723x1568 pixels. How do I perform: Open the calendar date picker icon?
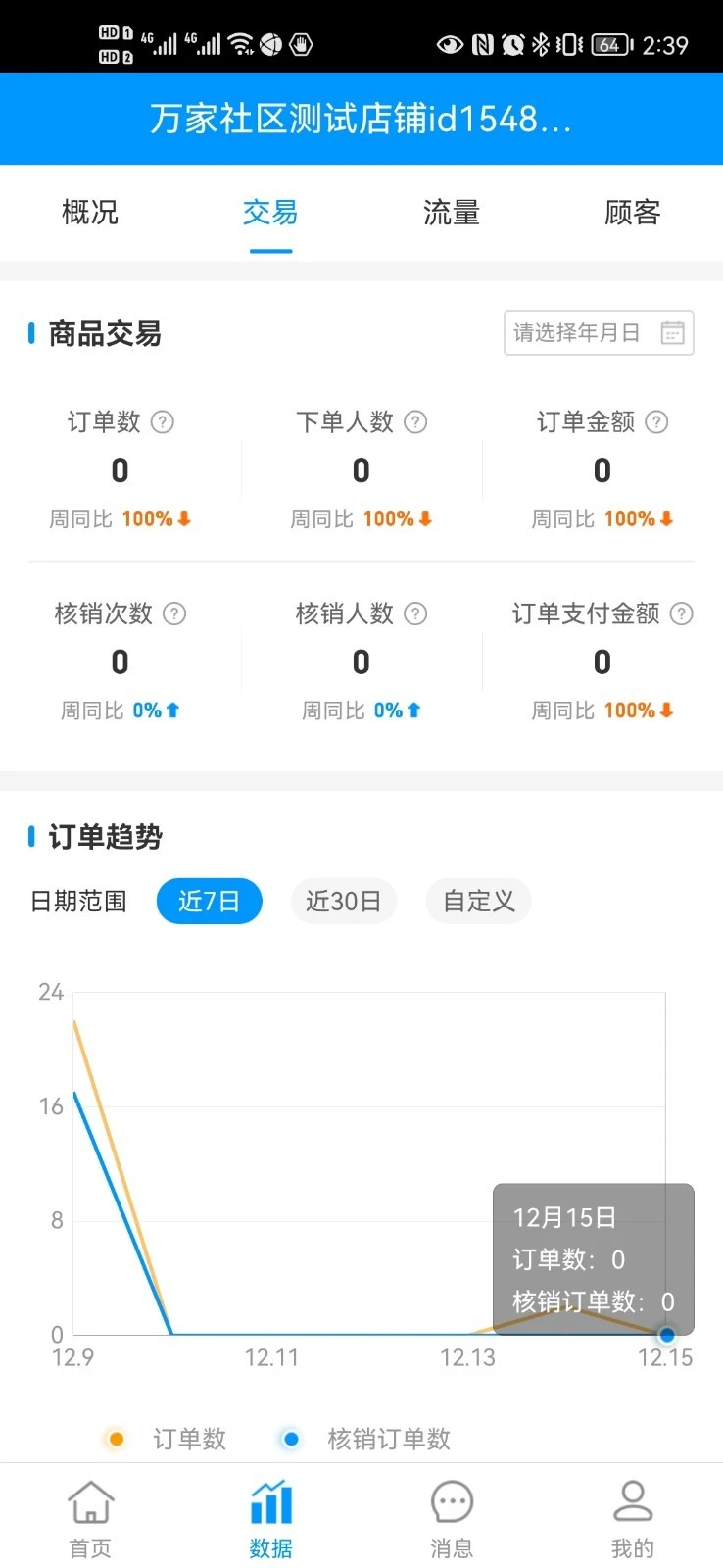(x=673, y=332)
